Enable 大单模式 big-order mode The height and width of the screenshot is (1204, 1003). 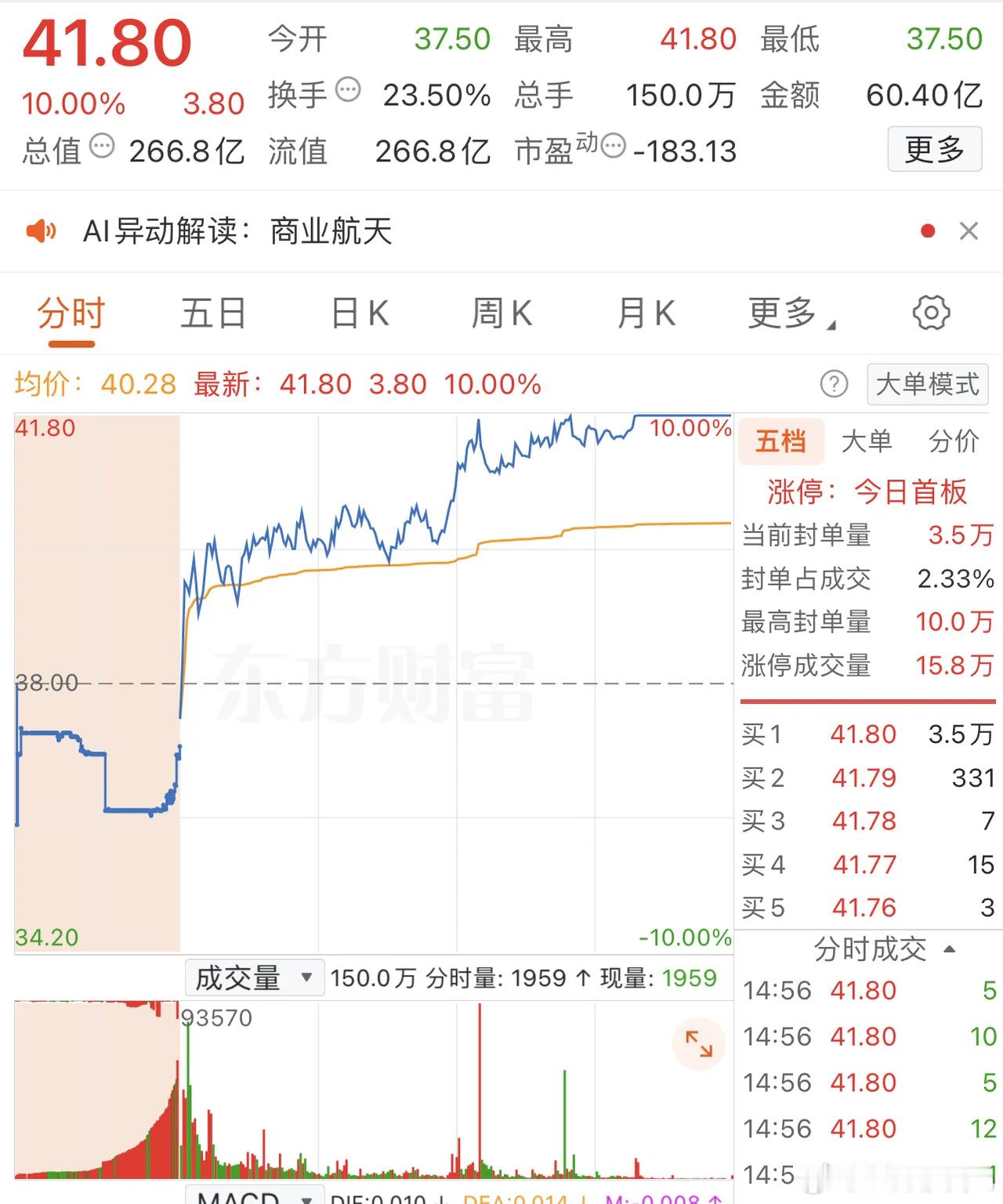click(927, 385)
